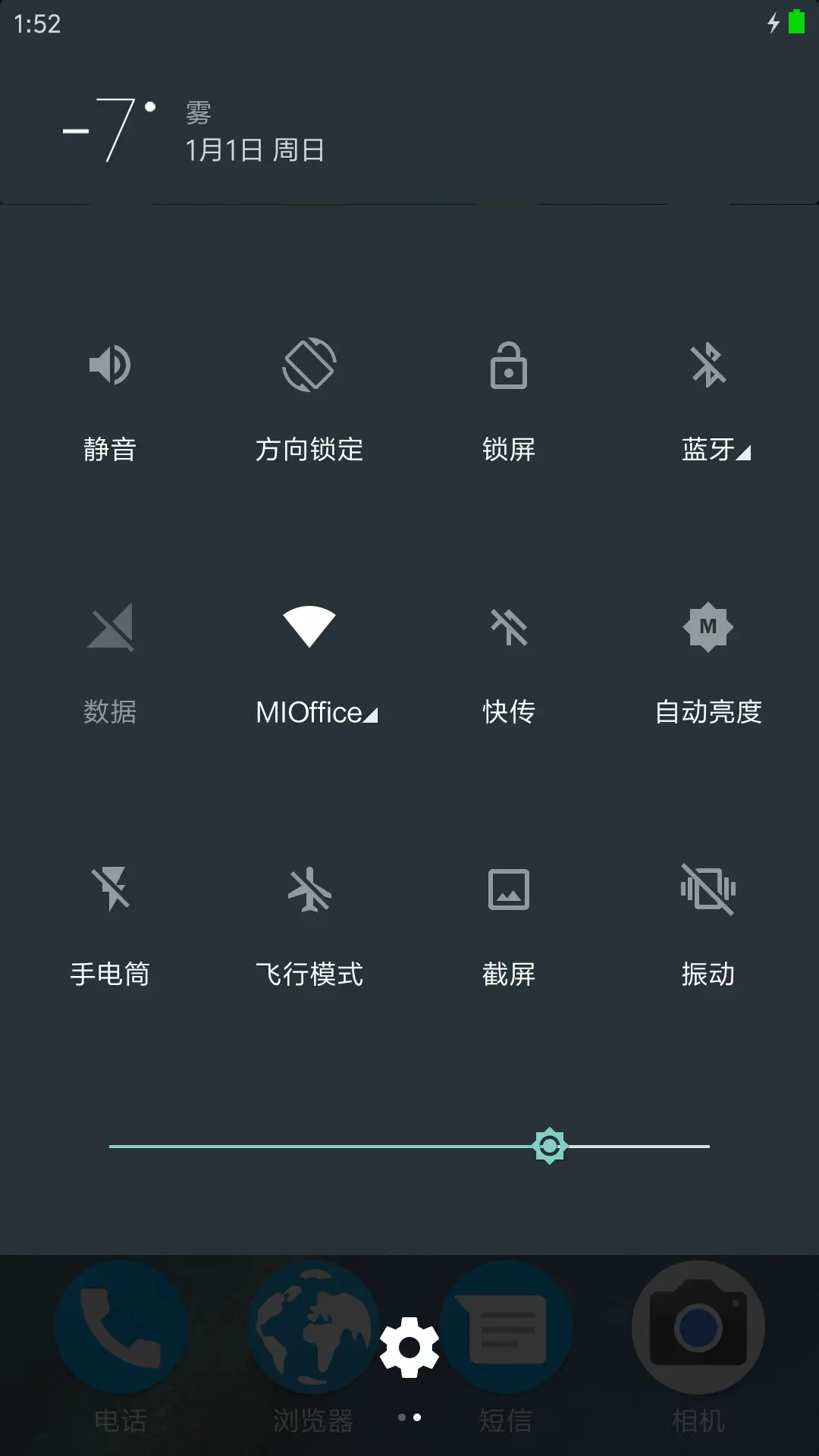819x1456 pixels.
Task: Expand MIOffice Wi-Fi network options
Action: 371,714
